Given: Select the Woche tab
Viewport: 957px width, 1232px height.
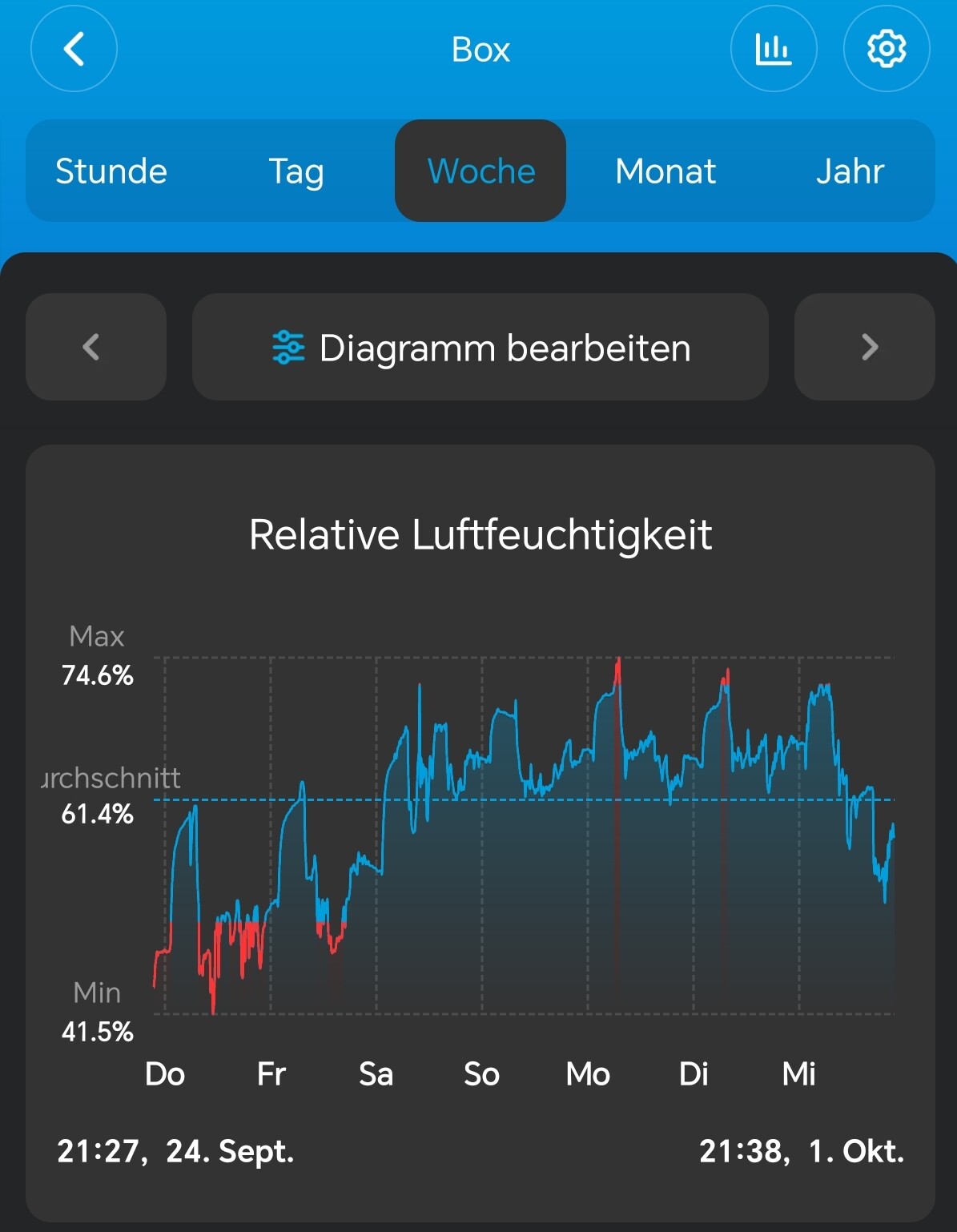Looking at the screenshot, I should [x=481, y=171].
